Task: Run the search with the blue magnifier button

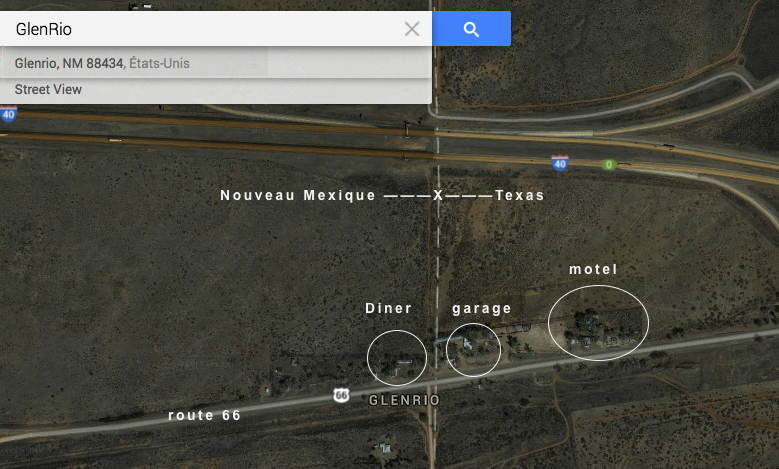Action: click(471, 29)
